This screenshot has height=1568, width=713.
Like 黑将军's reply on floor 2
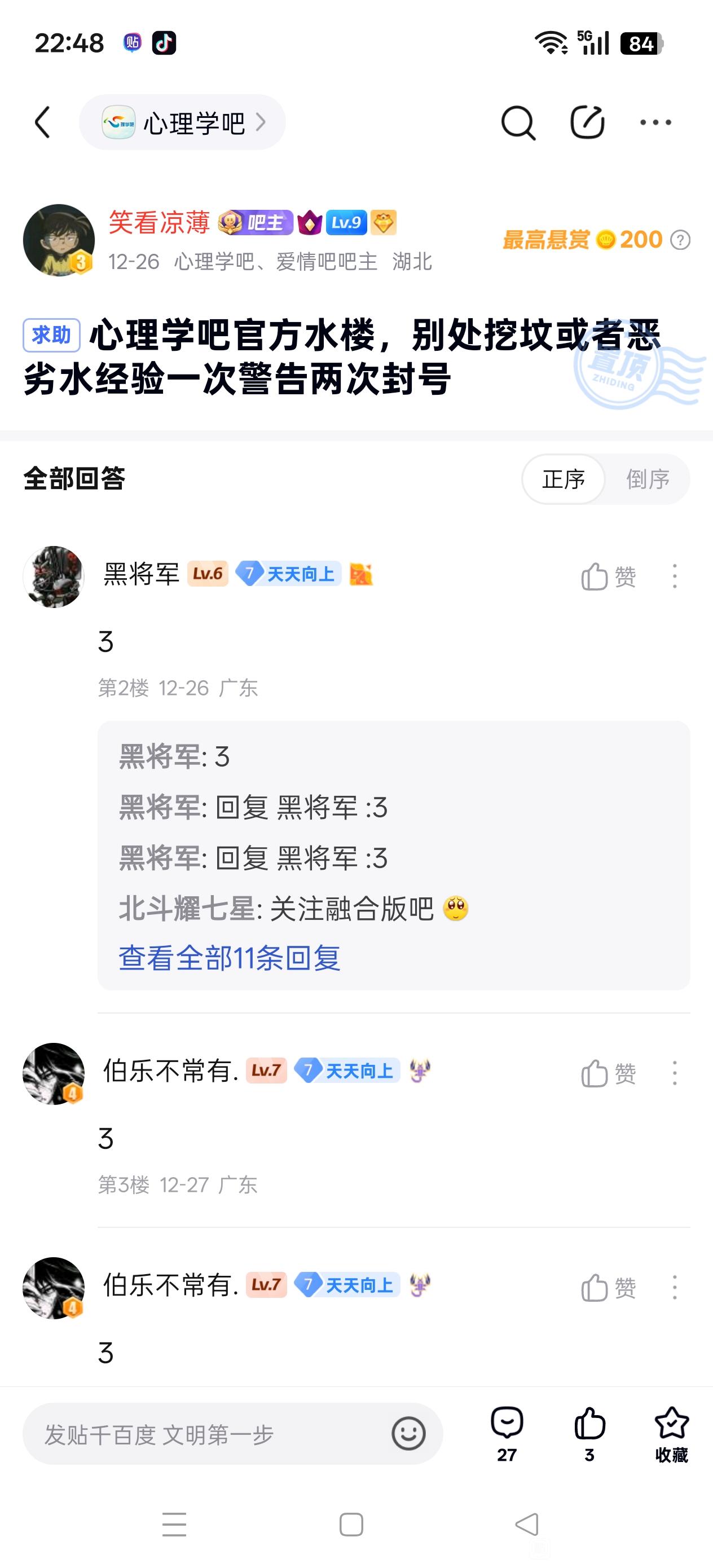coord(608,576)
